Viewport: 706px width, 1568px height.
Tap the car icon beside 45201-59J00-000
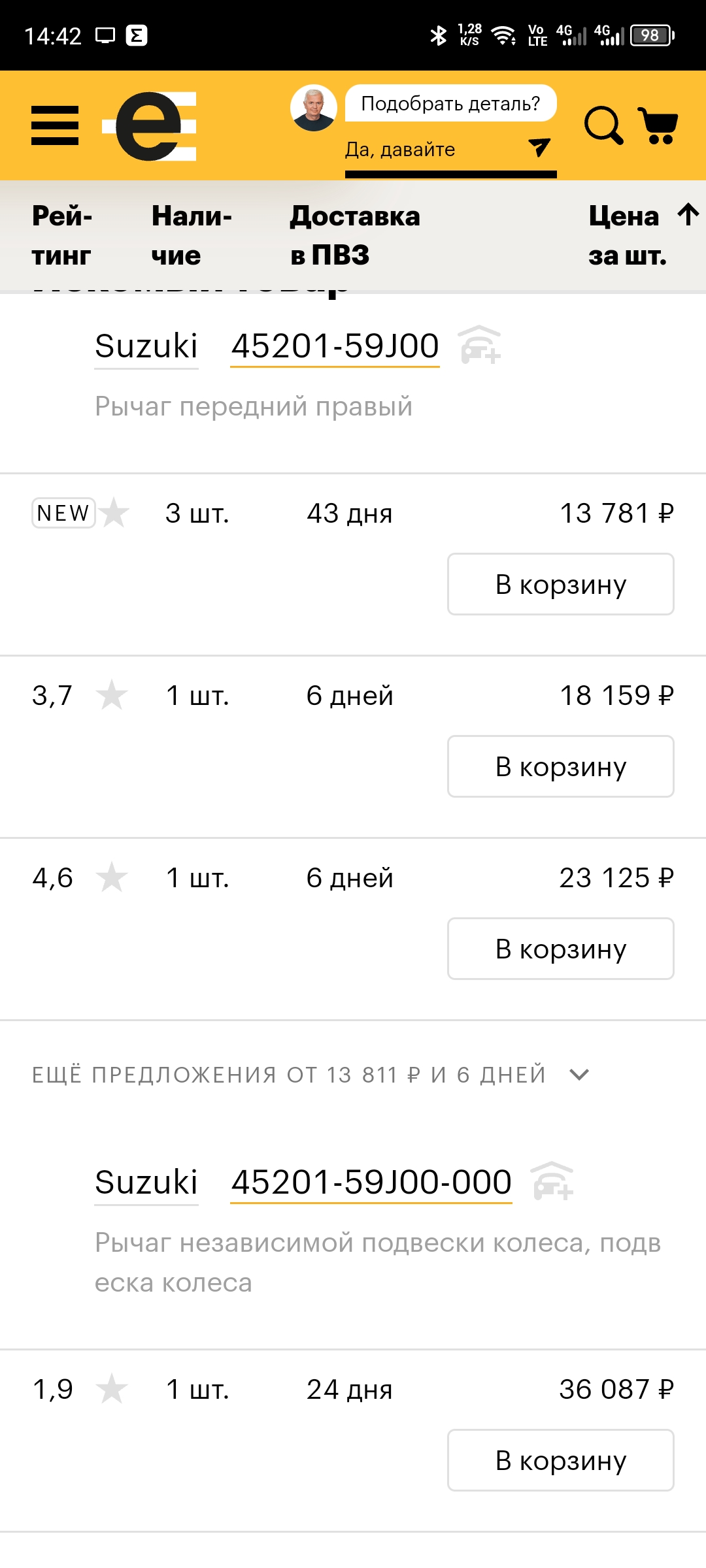pos(552,1181)
